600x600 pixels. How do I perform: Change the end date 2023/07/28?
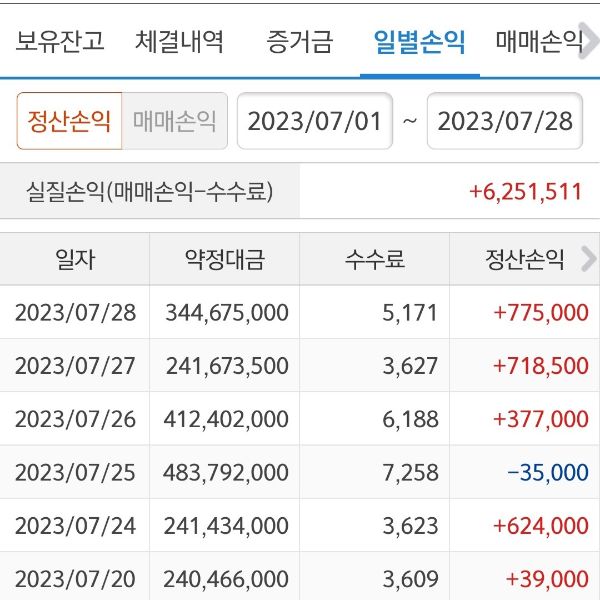coord(505,121)
